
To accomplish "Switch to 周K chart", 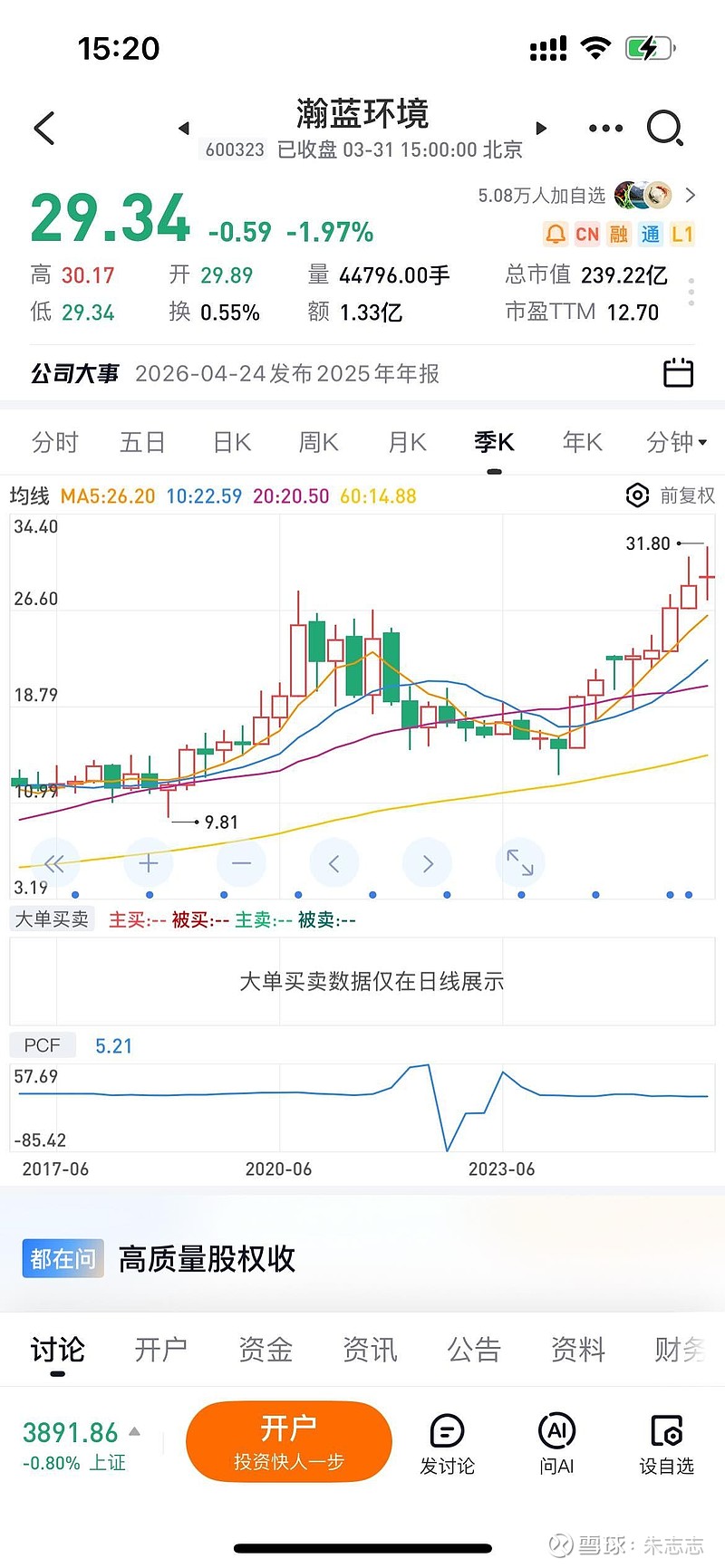I will (318, 442).
